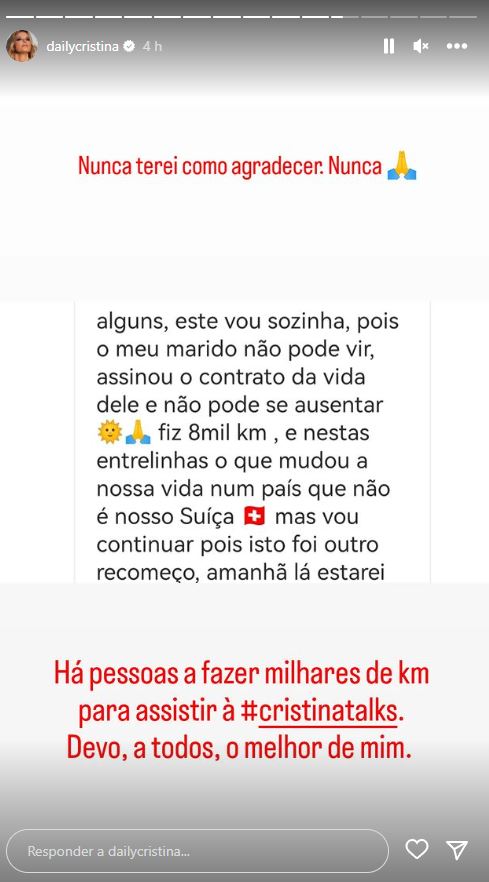Pause the story playback
Image resolution: width=489 pixels, height=882 pixels.
coord(389,46)
